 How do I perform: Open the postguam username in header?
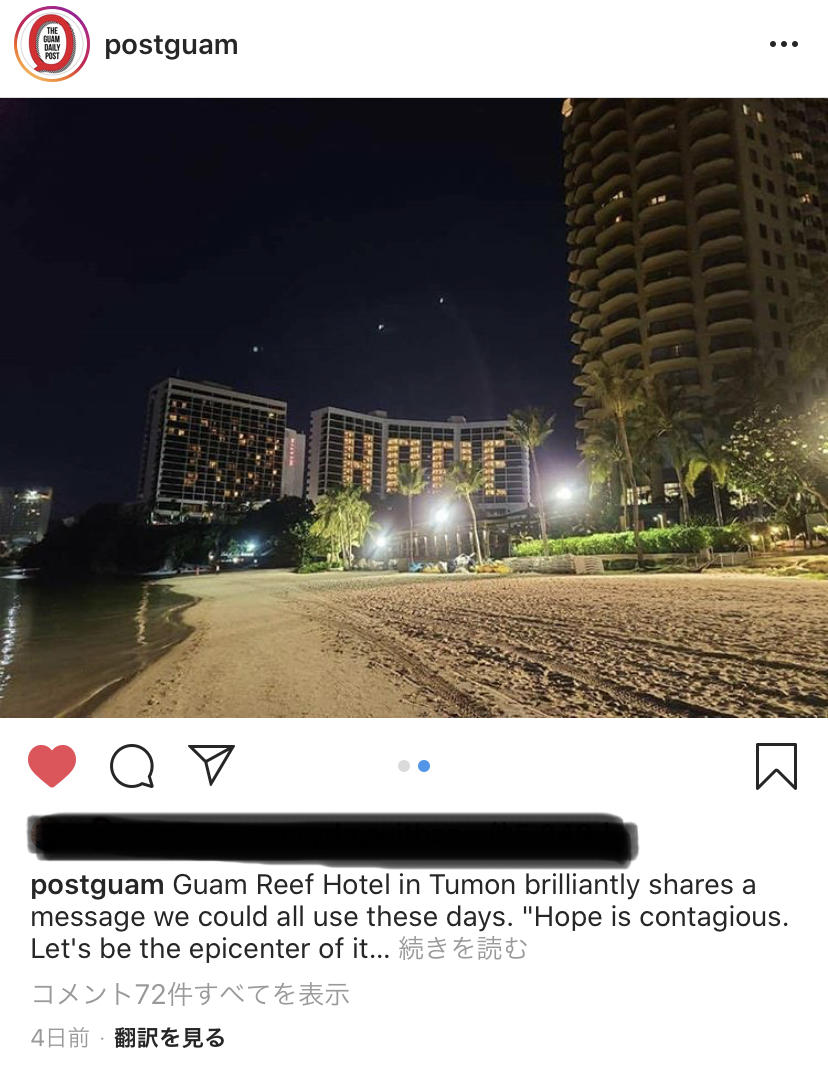171,45
